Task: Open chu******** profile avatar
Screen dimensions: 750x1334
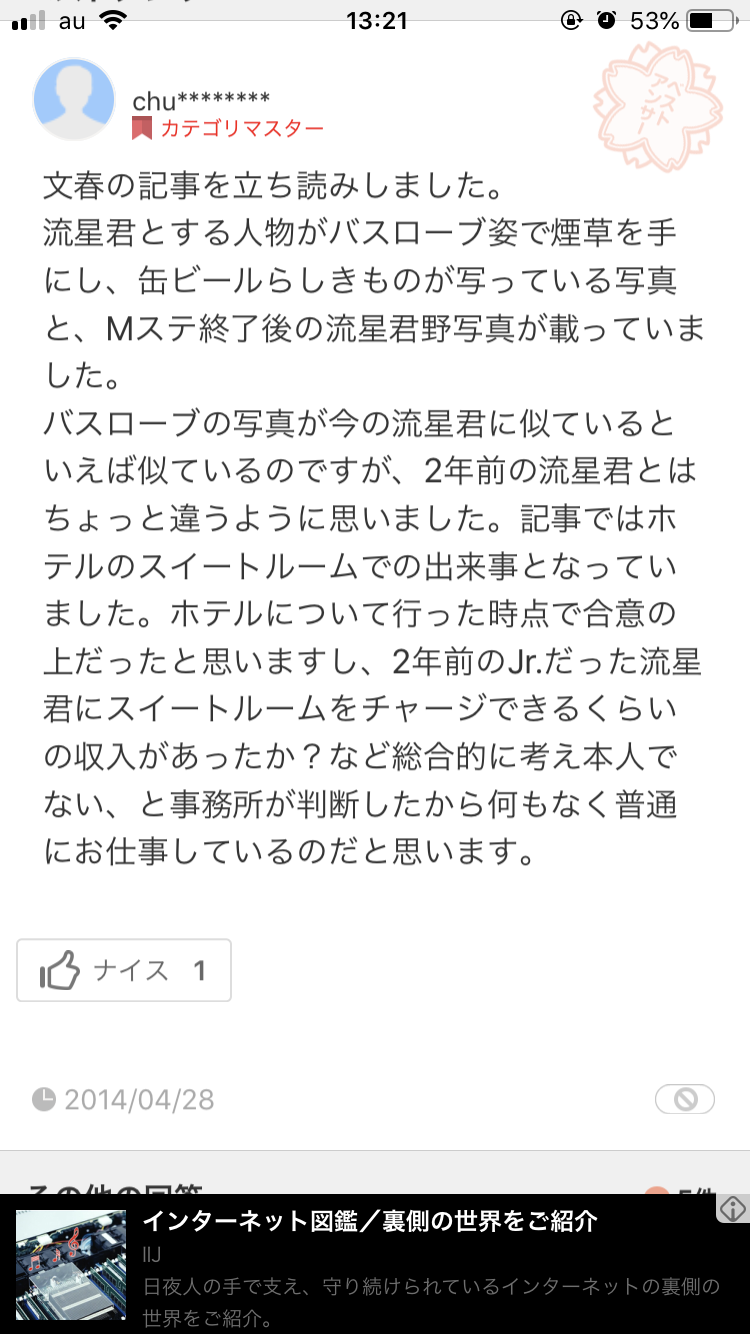Action: click(75, 100)
